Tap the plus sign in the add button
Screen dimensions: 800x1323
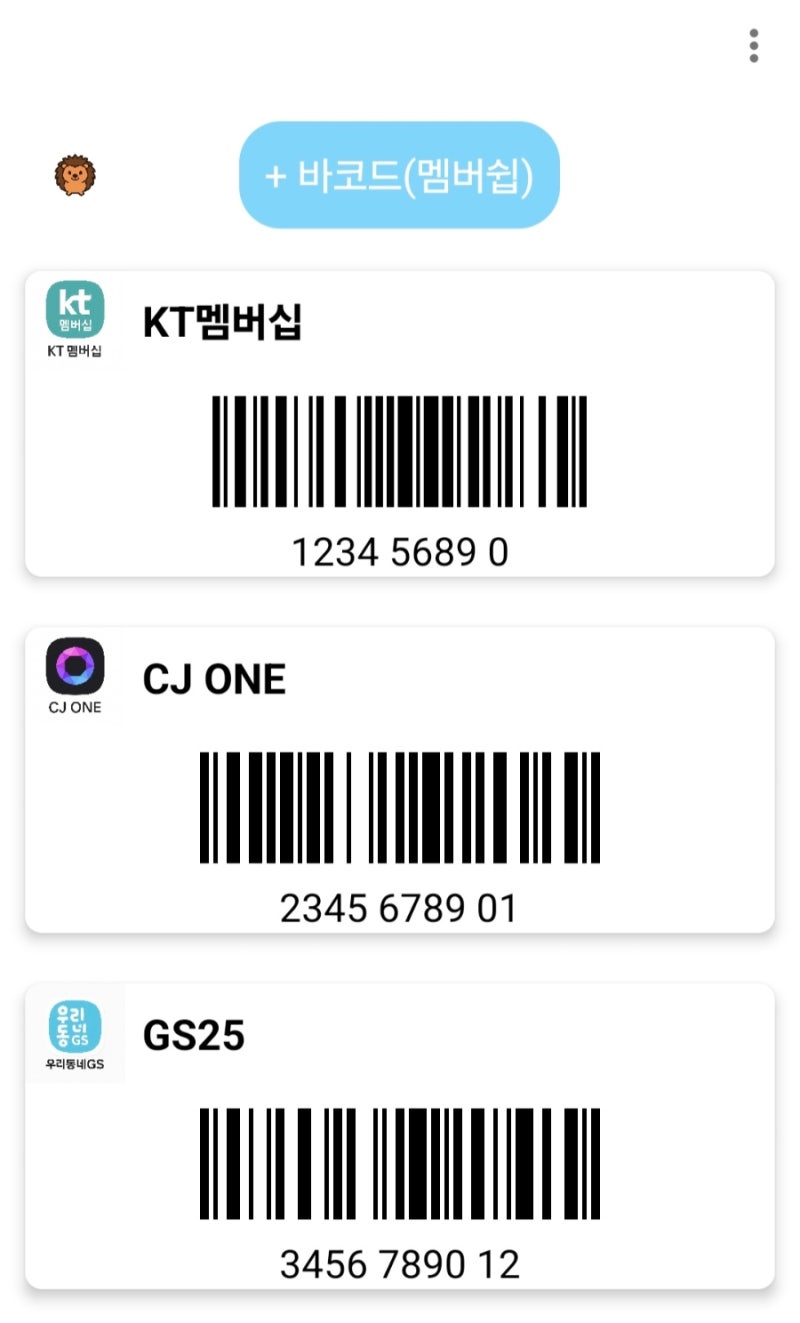(x=275, y=175)
